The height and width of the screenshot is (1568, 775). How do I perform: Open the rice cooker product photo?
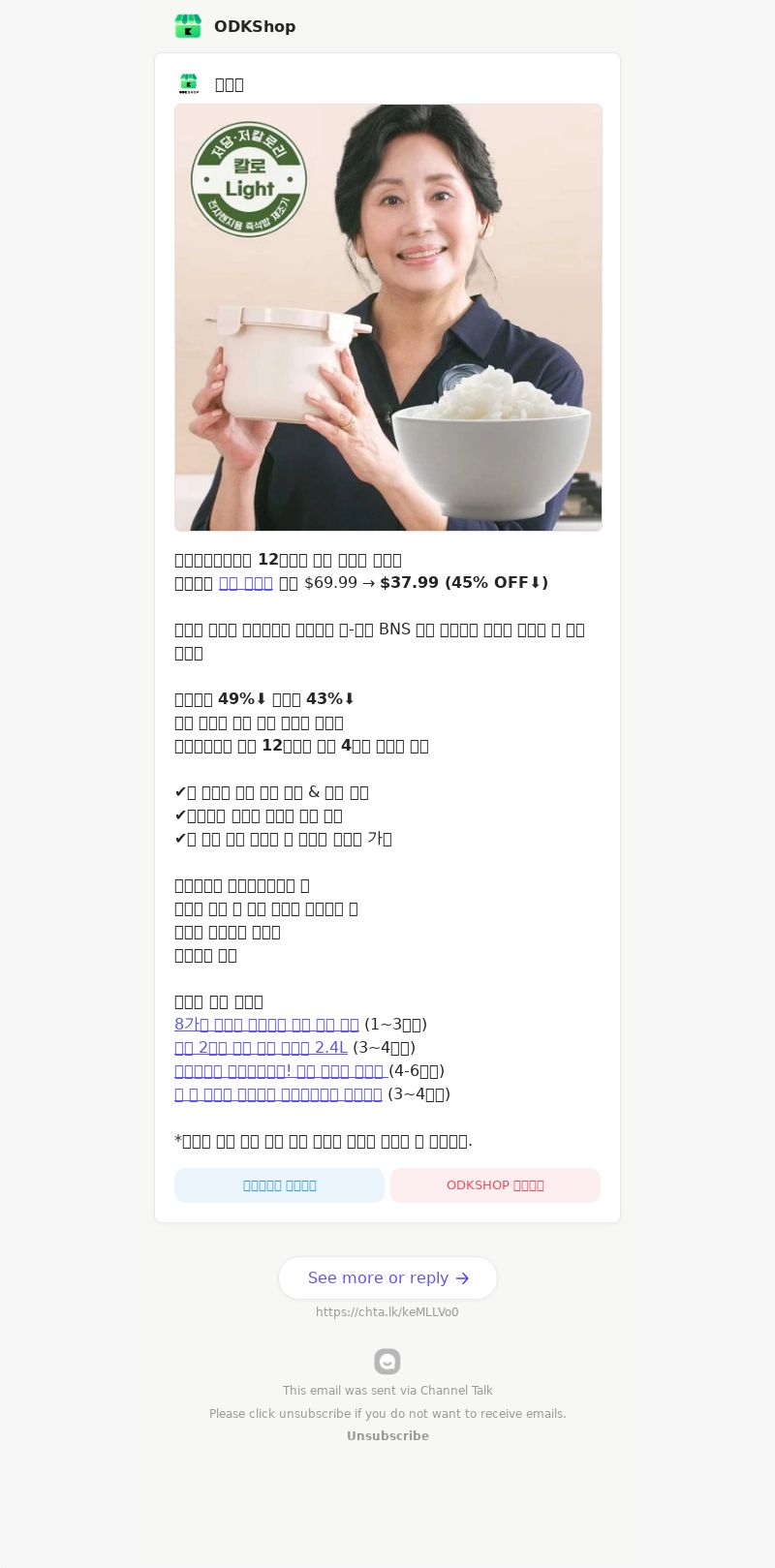pos(387,318)
